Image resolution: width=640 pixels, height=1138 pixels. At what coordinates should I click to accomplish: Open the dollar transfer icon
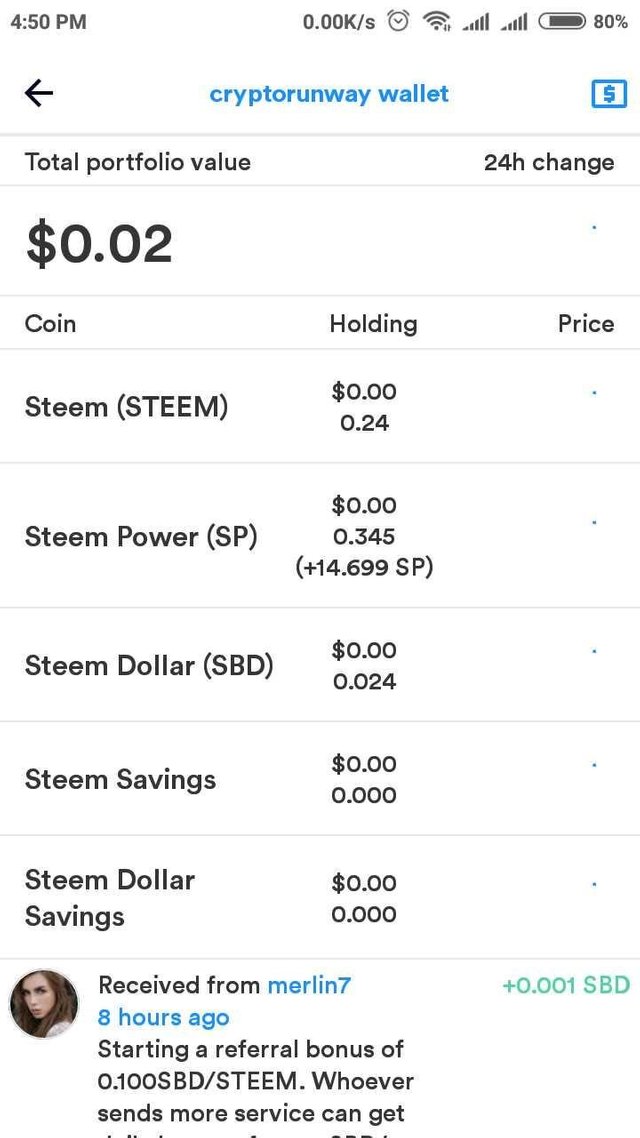click(608, 94)
